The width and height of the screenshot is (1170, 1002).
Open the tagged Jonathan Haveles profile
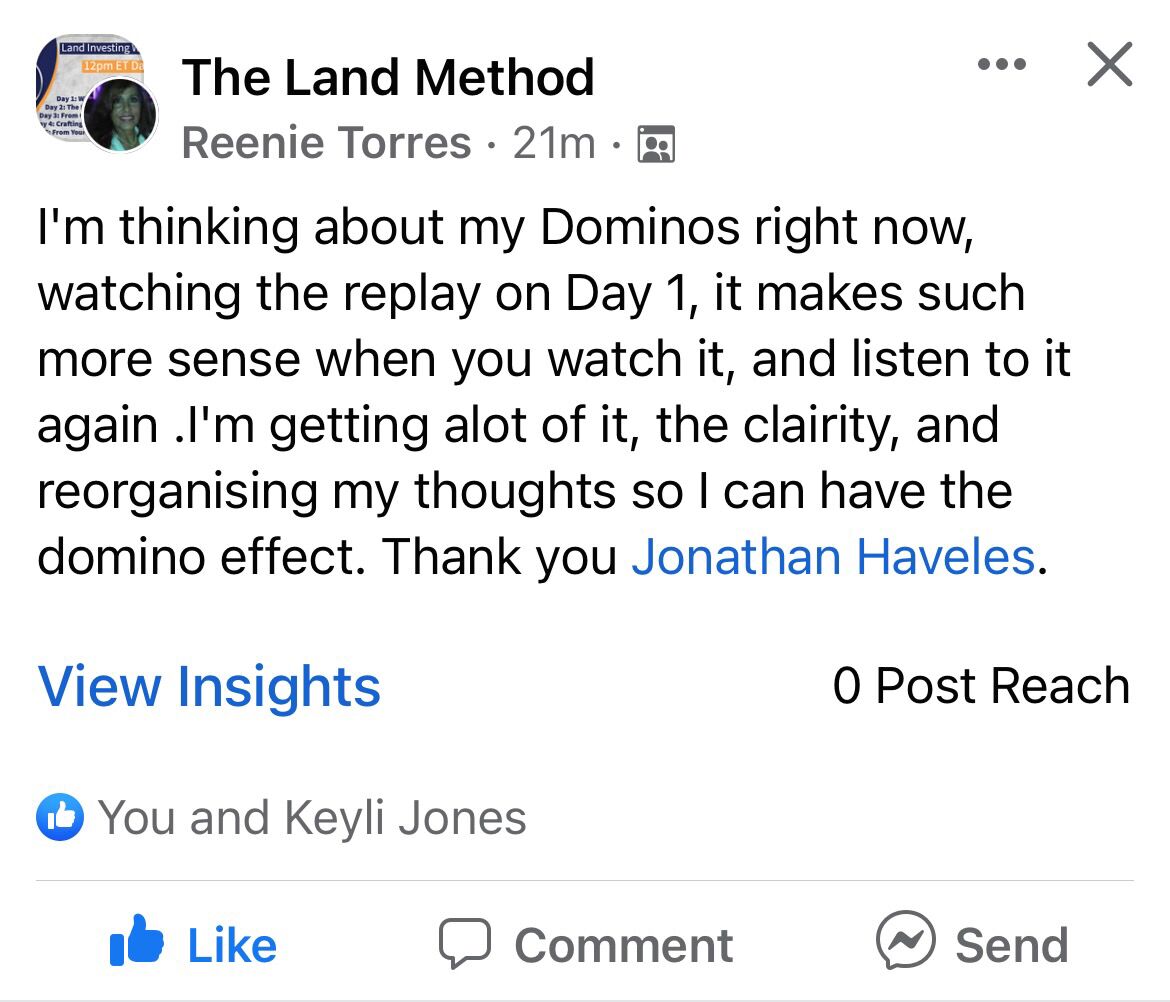(x=833, y=557)
